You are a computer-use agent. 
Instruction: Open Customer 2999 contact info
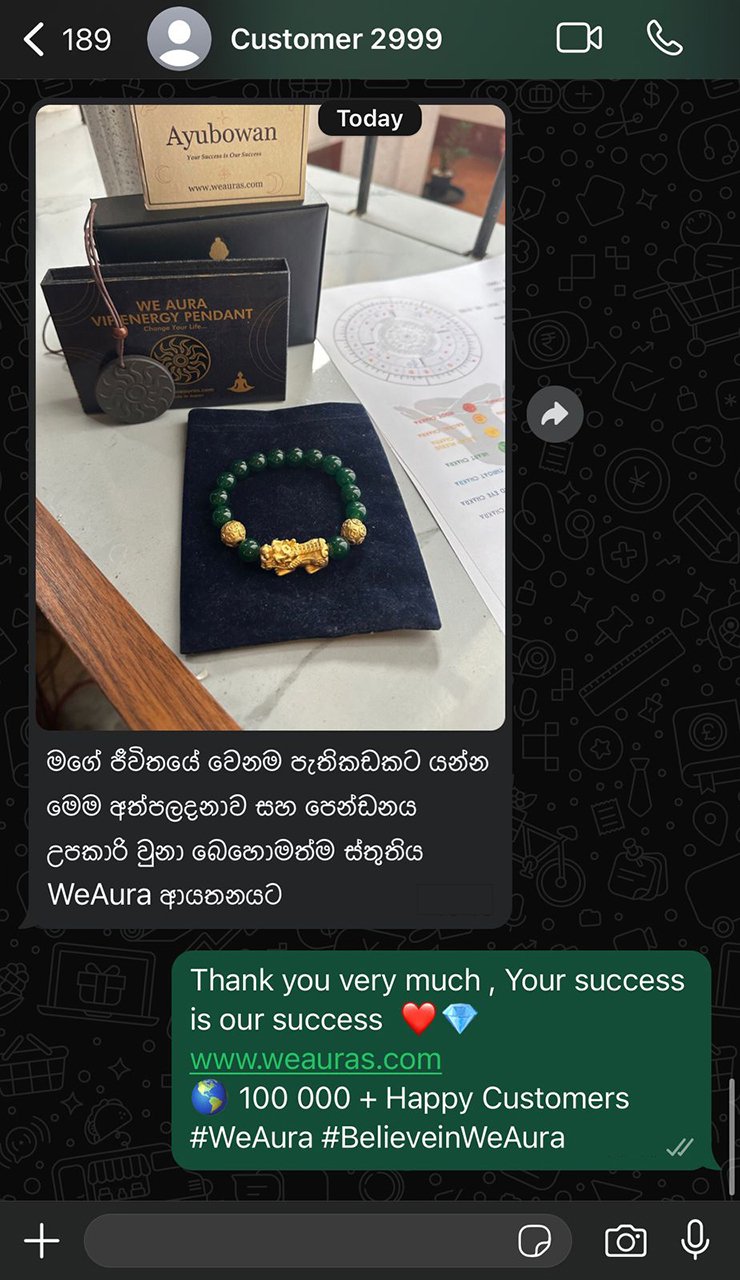click(x=336, y=40)
